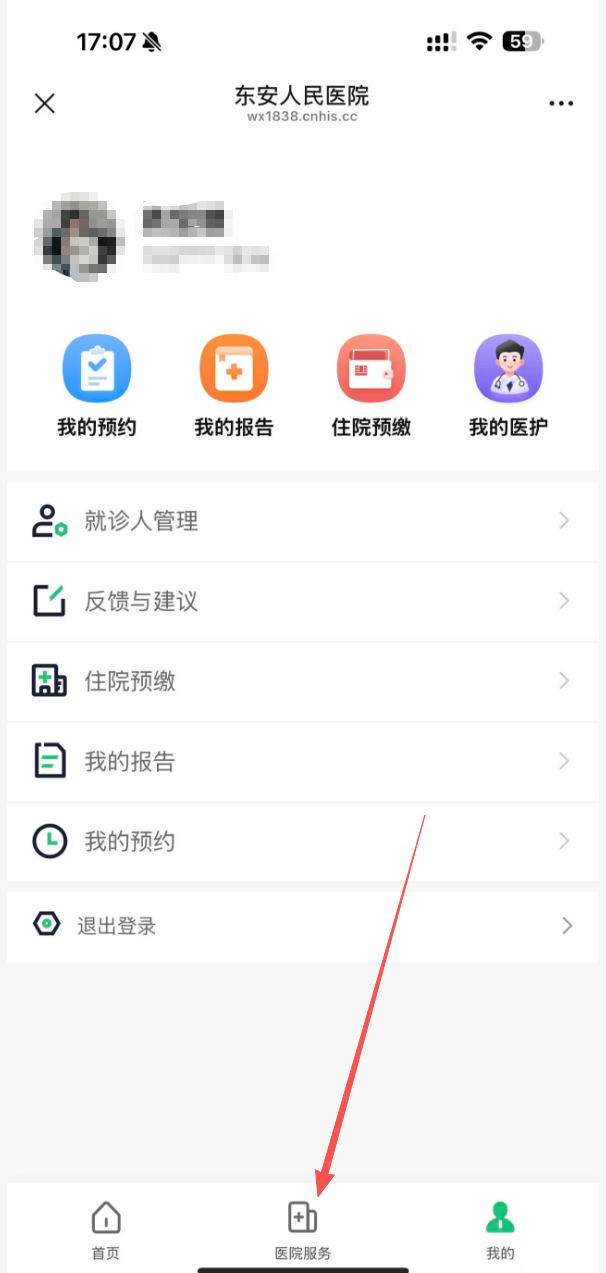Open the 住院预缴 list row
Screen dimensions: 606x1273
pyautogui.click(x=302, y=681)
